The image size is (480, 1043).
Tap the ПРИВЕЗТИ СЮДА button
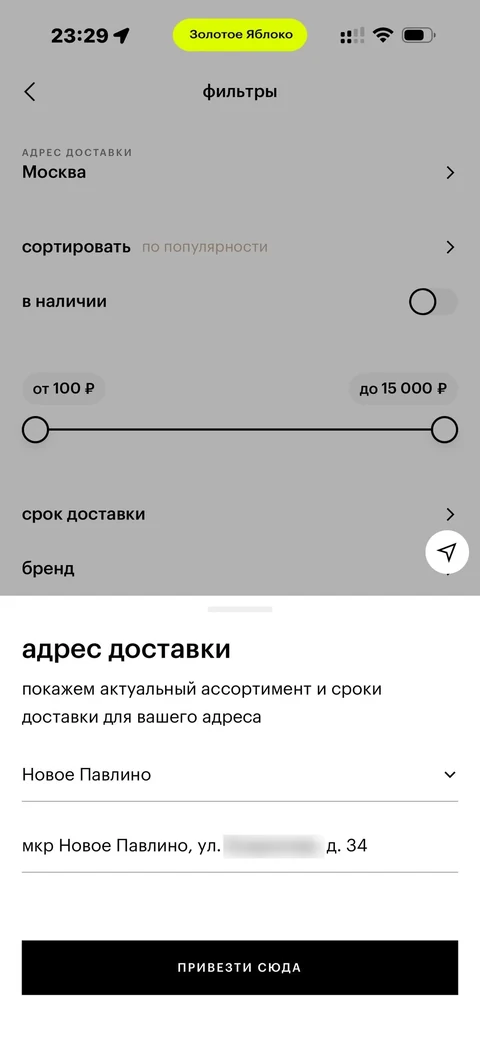[240, 967]
